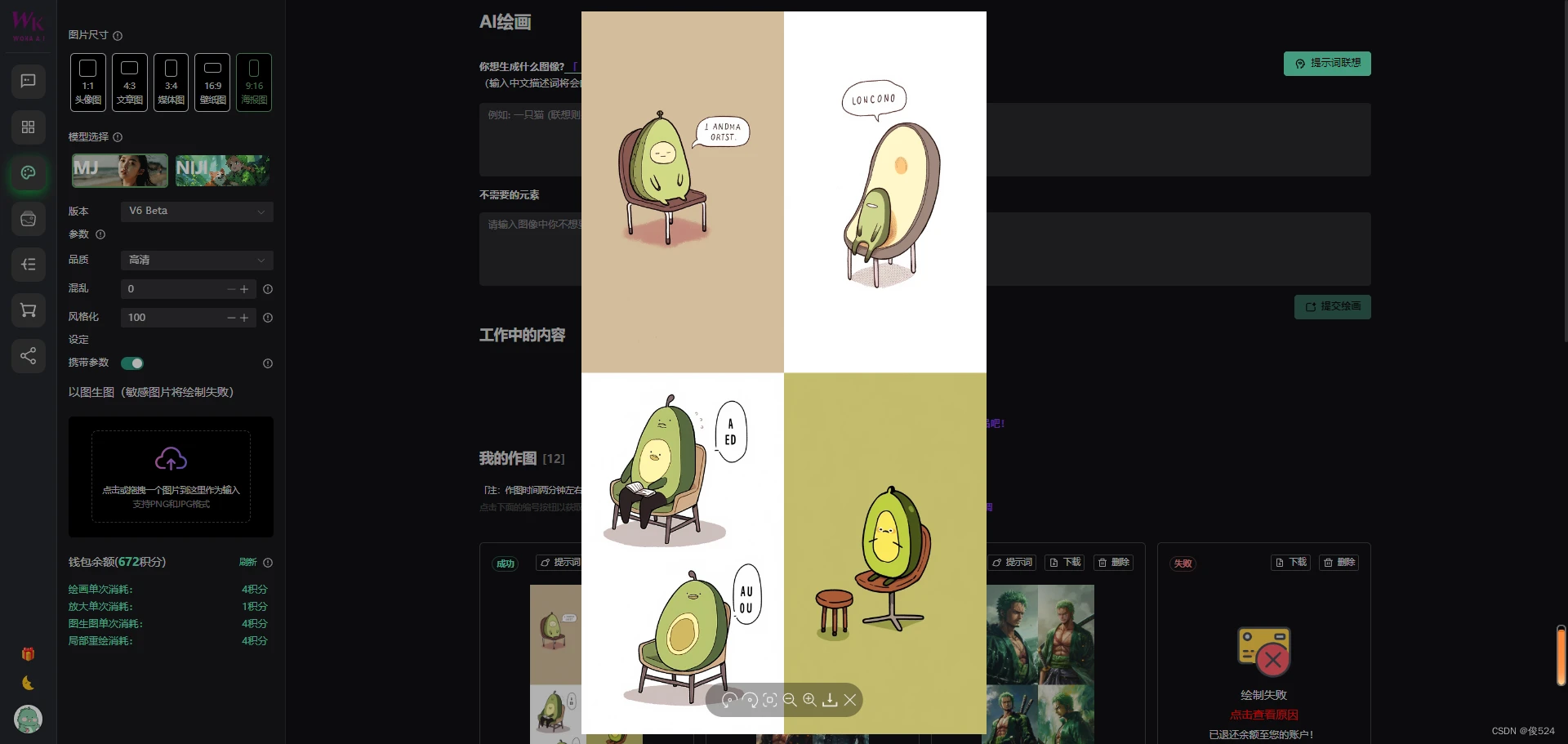1568x744 pixels.
Task: Increase the 风格化 value with plus
Action: [x=244, y=318]
